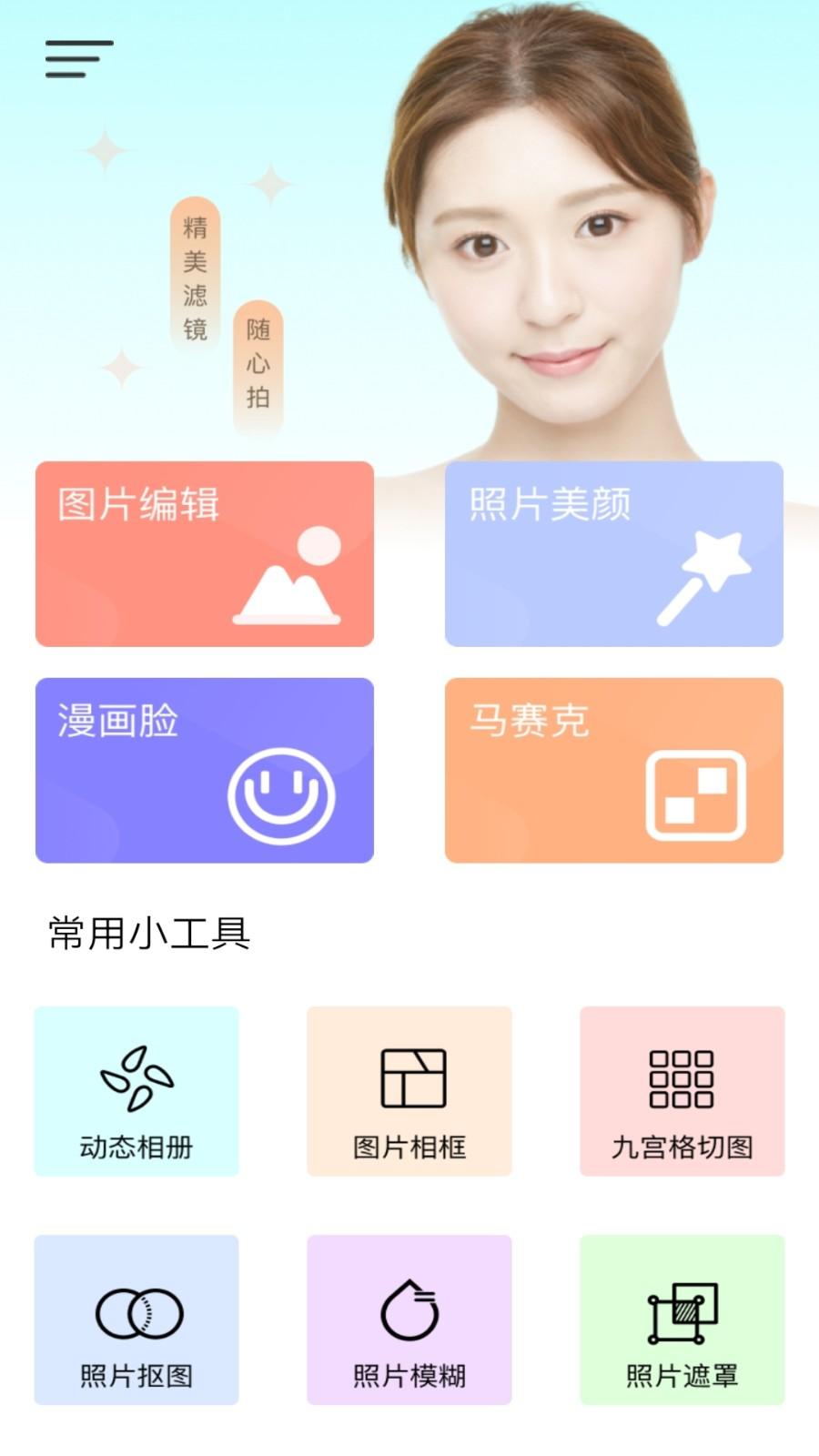The width and height of the screenshot is (819, 1456).
Task: Choose the 图片相框 tool
Action: pos(409,1091)
